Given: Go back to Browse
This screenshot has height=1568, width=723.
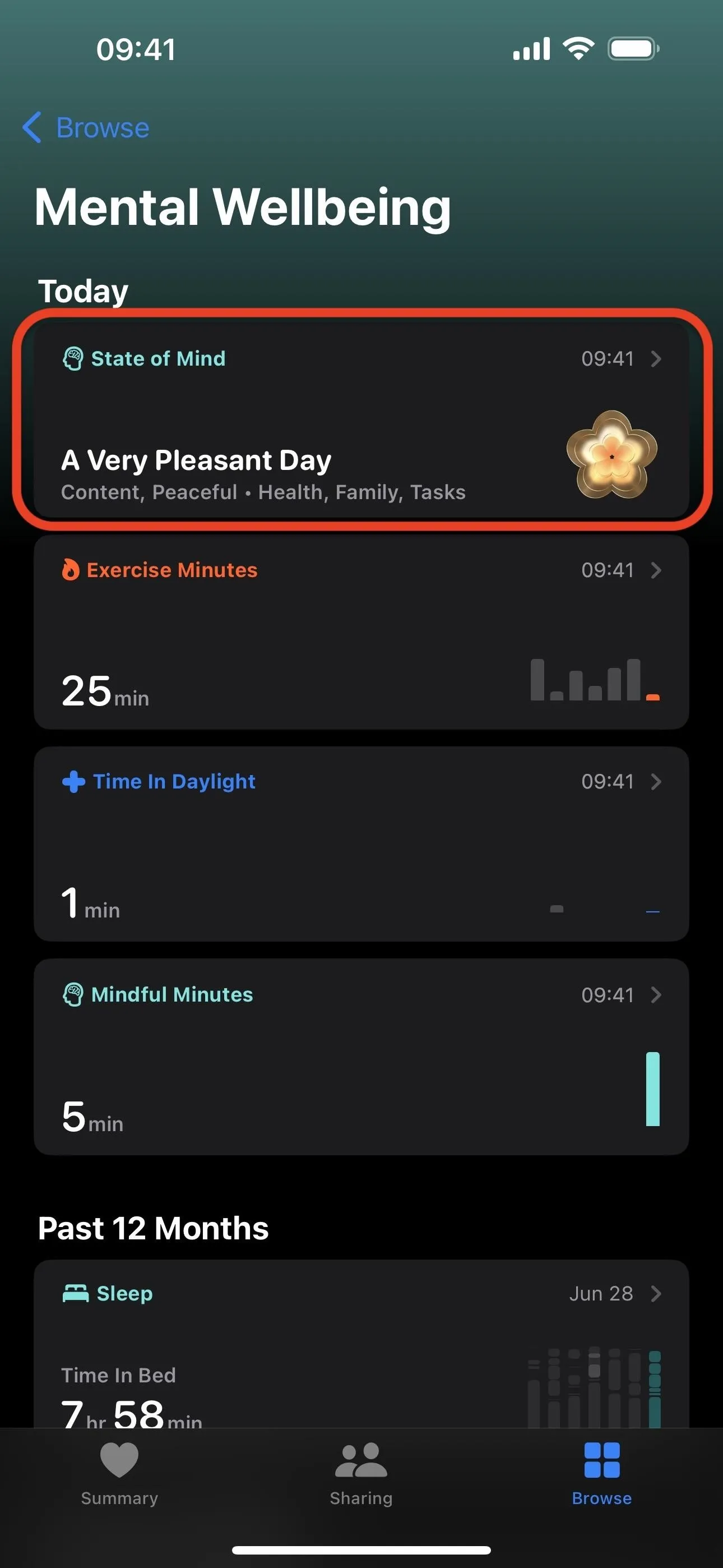Looking at the screenshot, I should [x=86, y=128].
